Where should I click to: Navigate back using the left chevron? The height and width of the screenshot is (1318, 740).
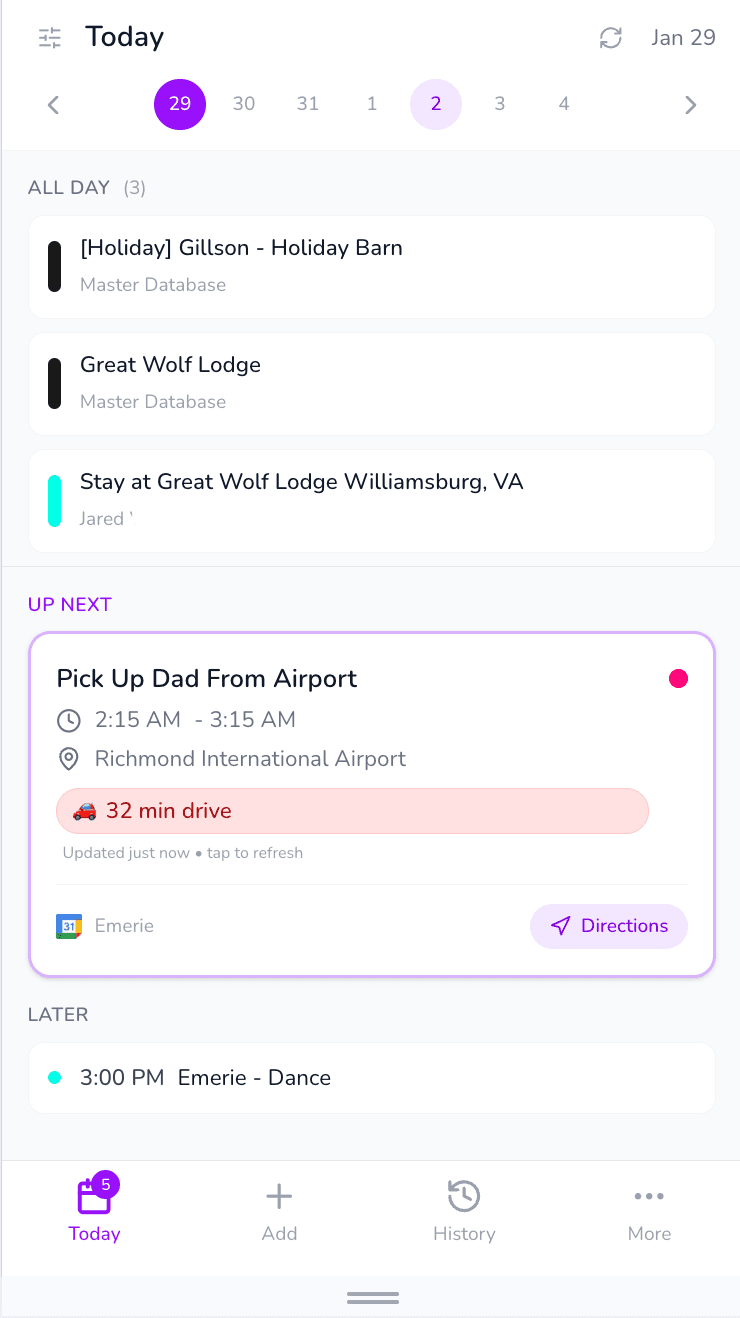click(52, 104)
